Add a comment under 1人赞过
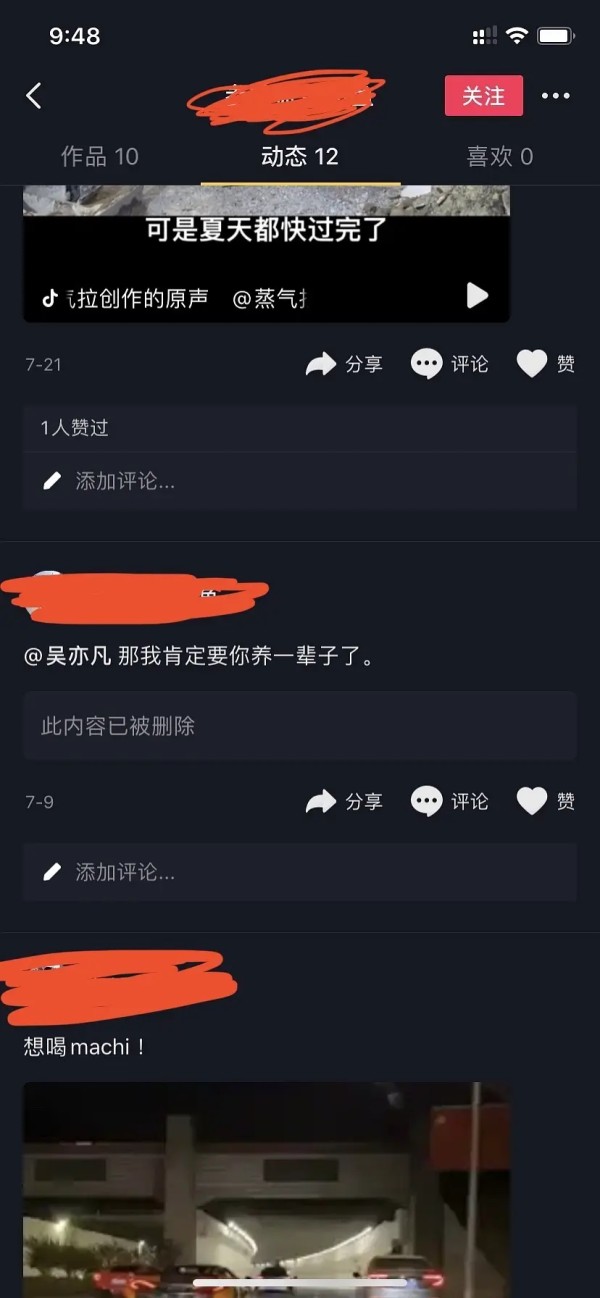The width and height of the screenshot is (600, 1298). pyautogui.click(x=300, y=481)
